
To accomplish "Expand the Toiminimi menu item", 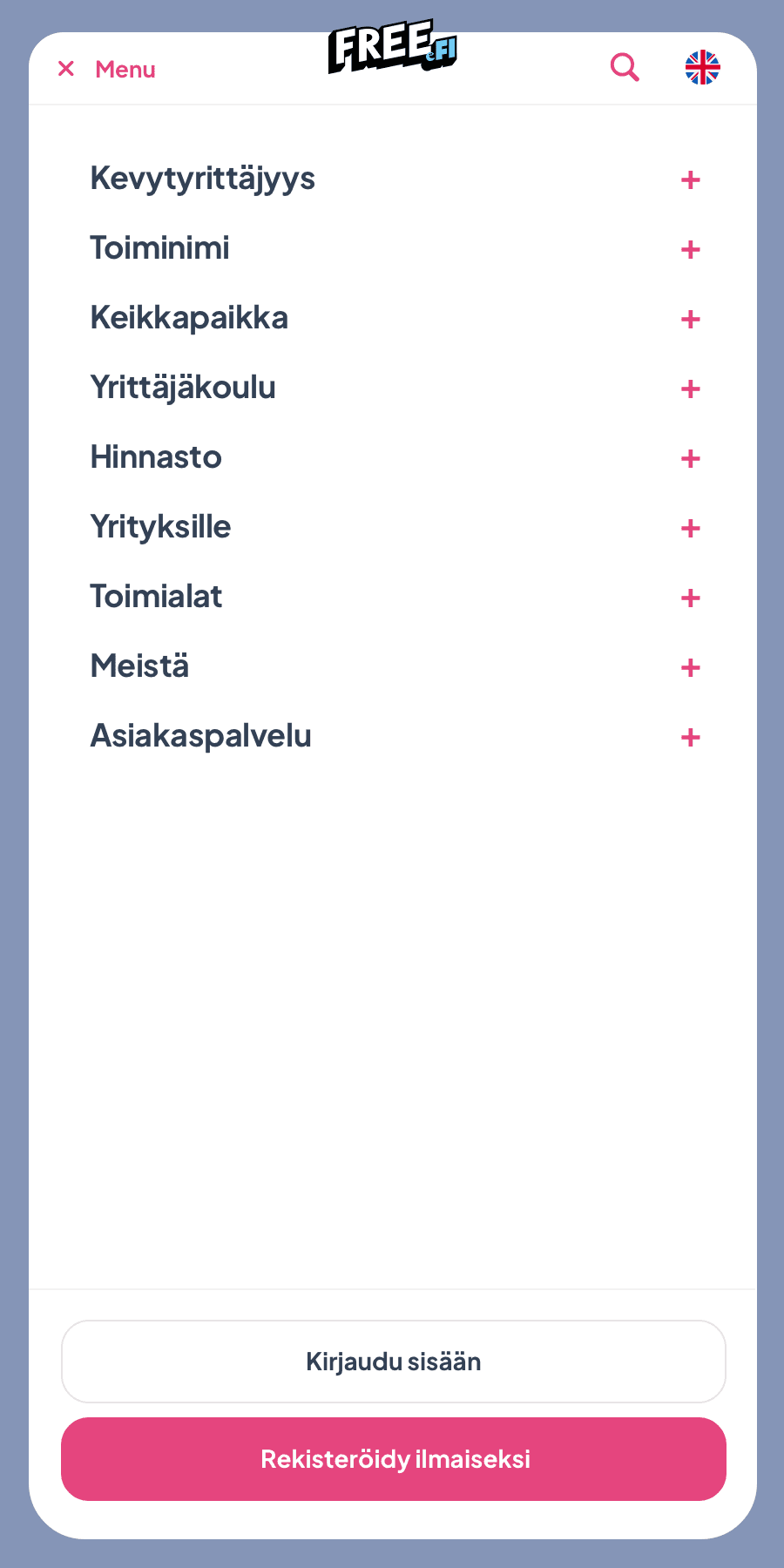I will (x=690, y=250).
